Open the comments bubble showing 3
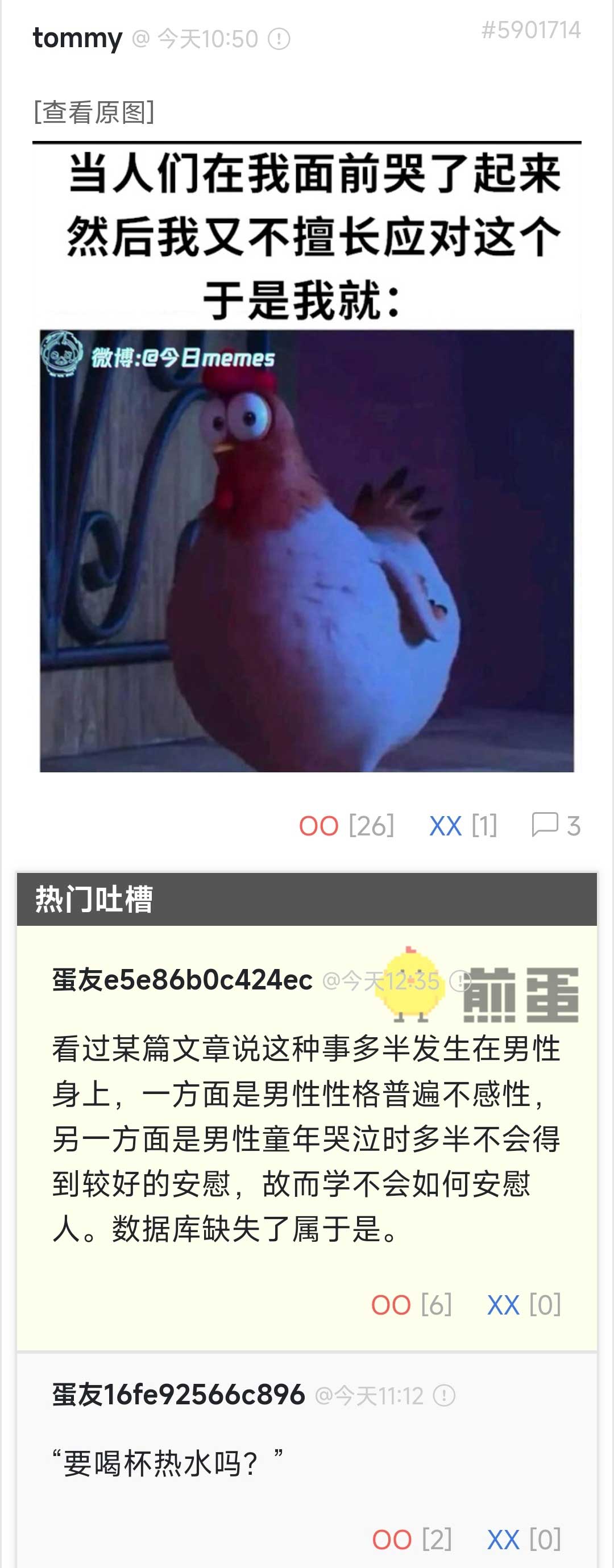614x1568 pixels. pos(555,825)
